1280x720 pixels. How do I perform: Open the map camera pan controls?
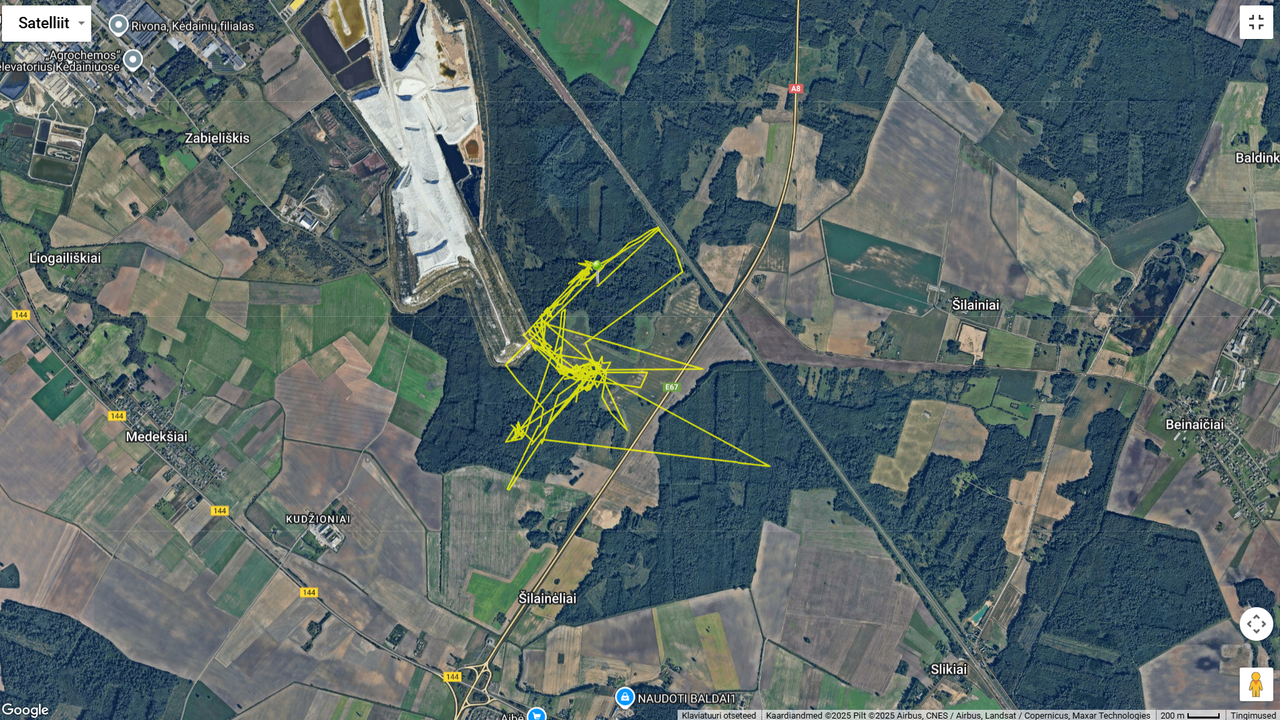1256,624
